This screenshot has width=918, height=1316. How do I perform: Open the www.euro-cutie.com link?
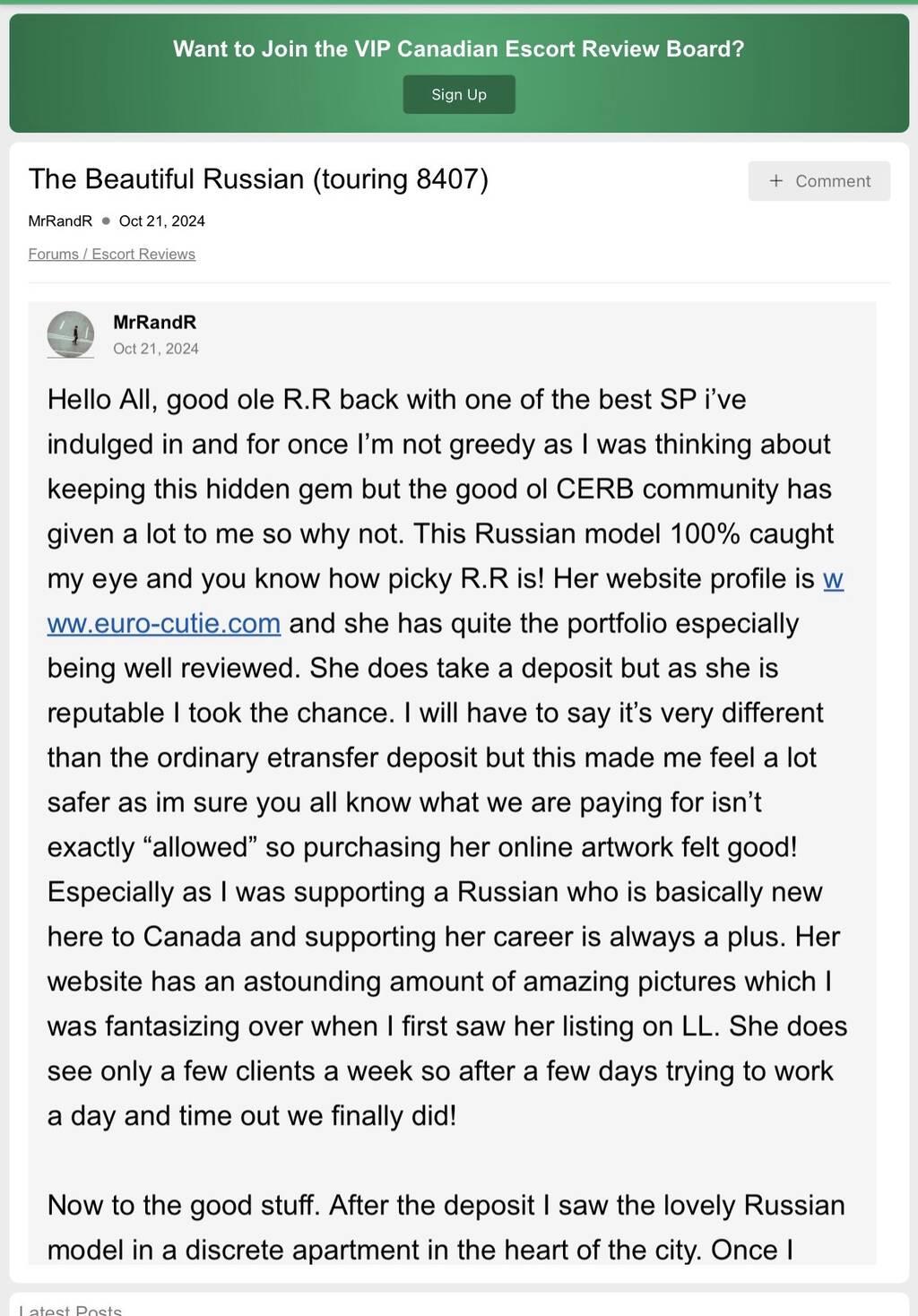[x=164, y=623]
